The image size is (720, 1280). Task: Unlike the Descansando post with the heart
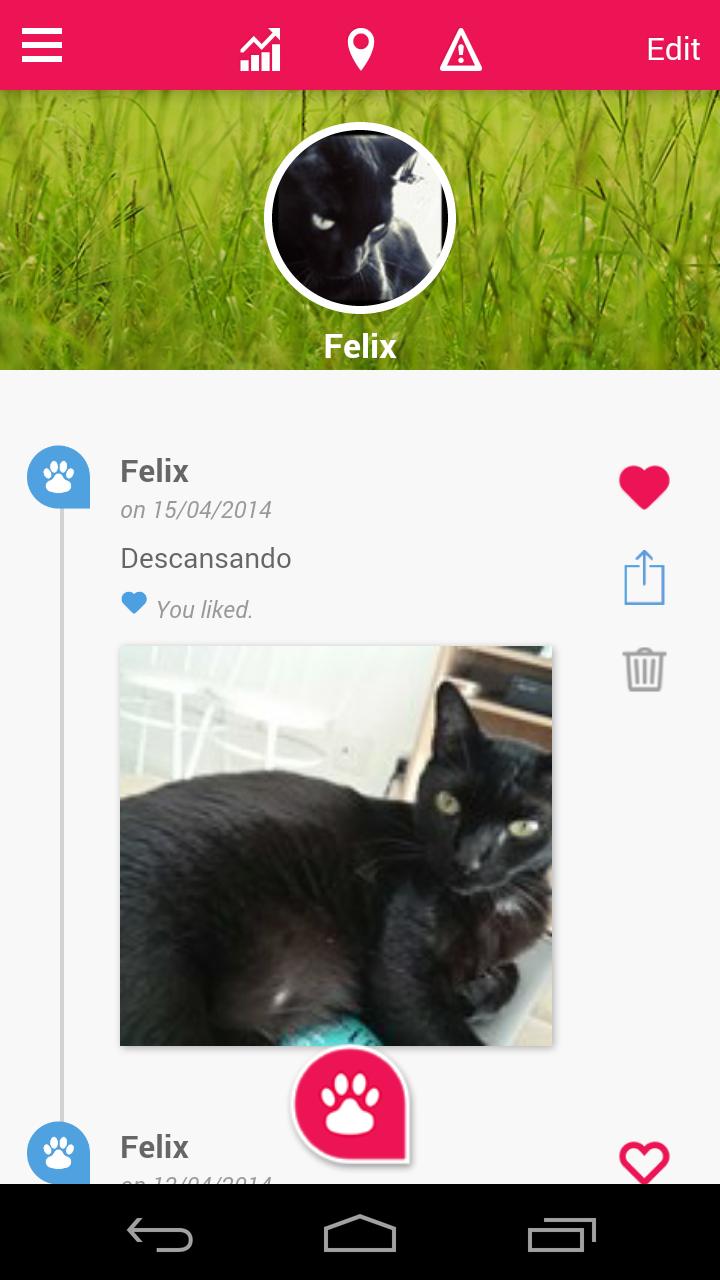click(x=644, y=487)
